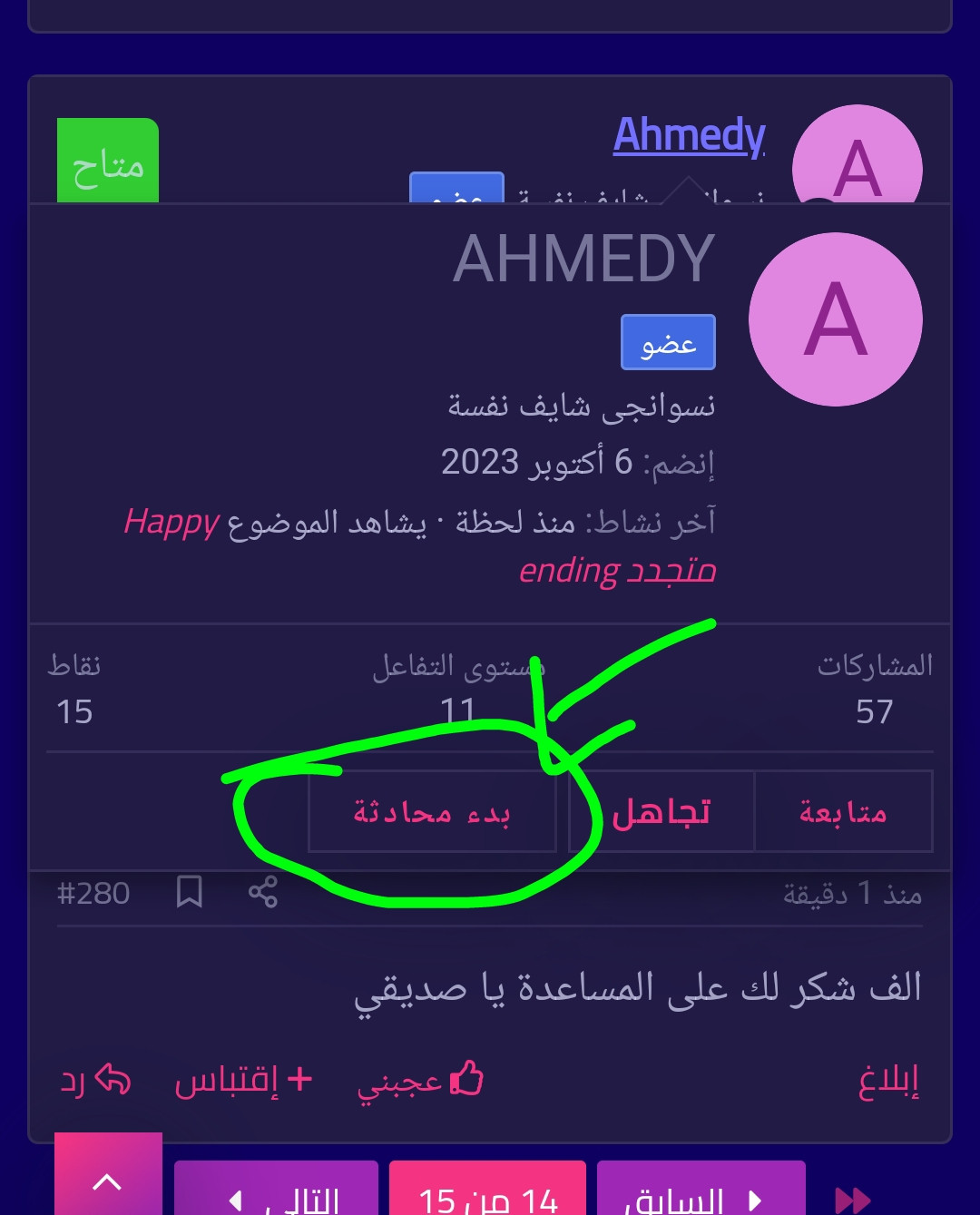
Task: Reply to the post with رد
Action: pos(95,1080)
